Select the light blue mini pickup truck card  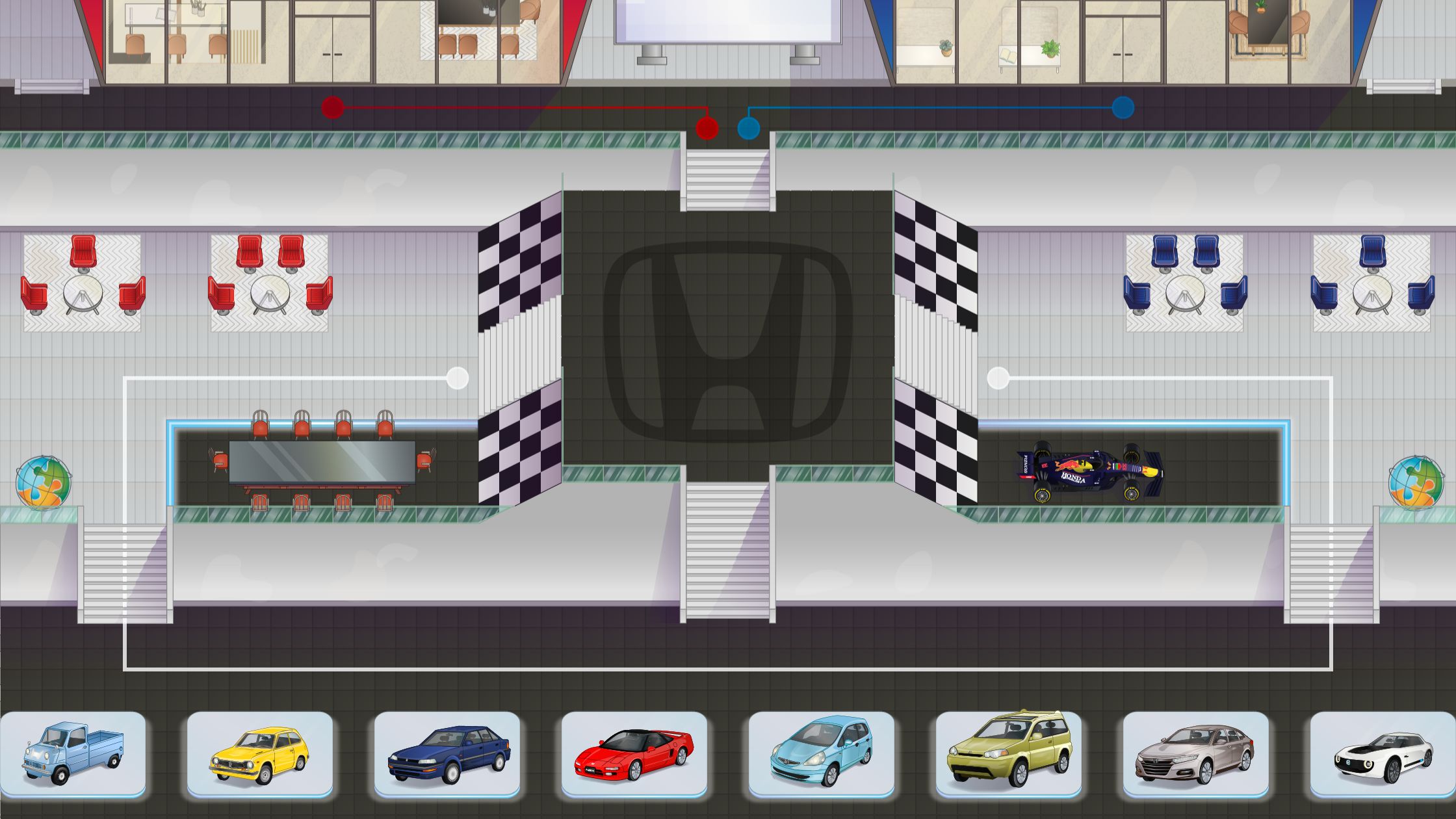pyautogui.click(x=73, y=754)
